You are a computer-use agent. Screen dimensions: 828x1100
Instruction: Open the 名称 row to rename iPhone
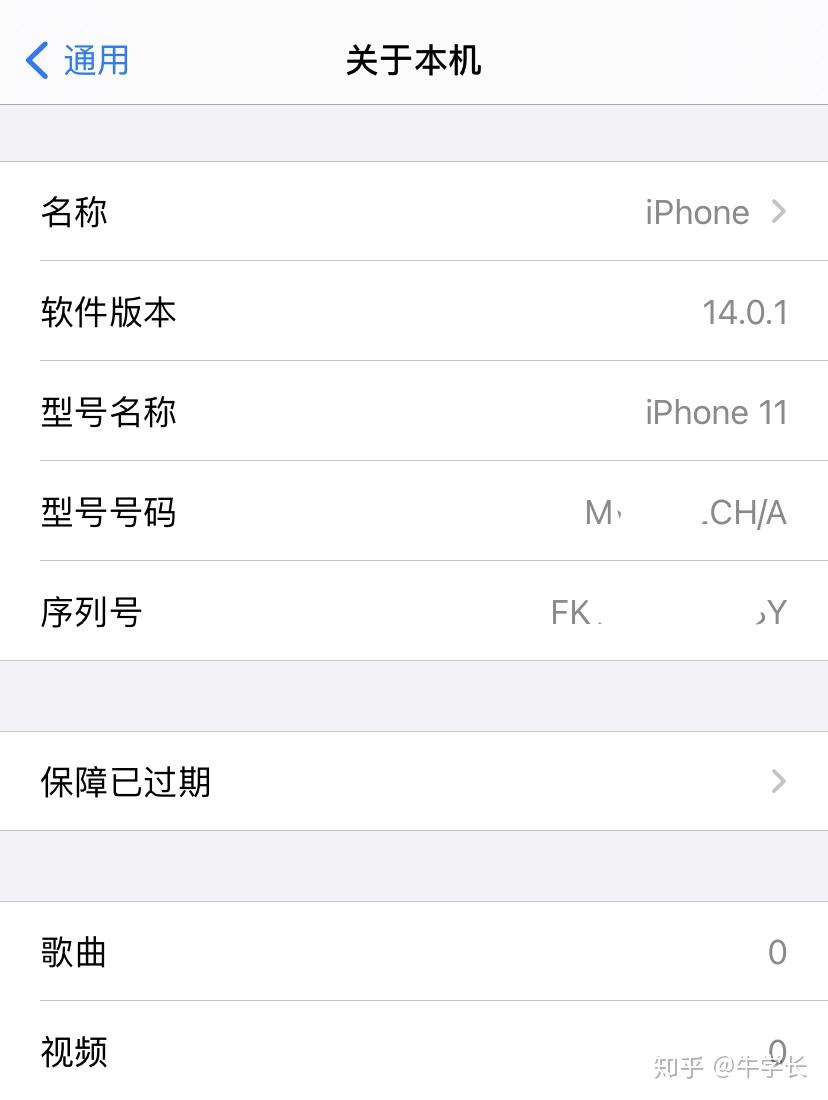(x=414, y=212)
